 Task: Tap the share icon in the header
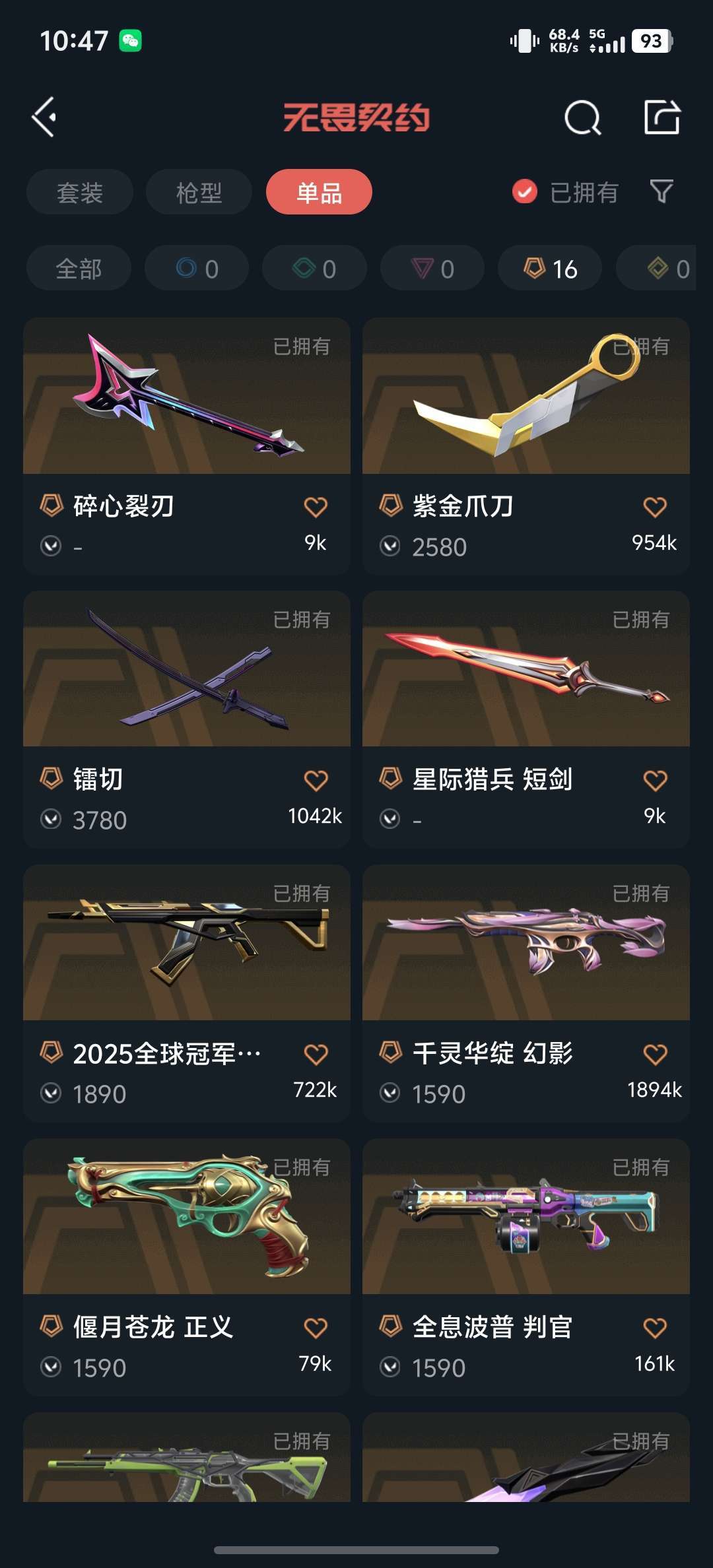click(662, 117)
